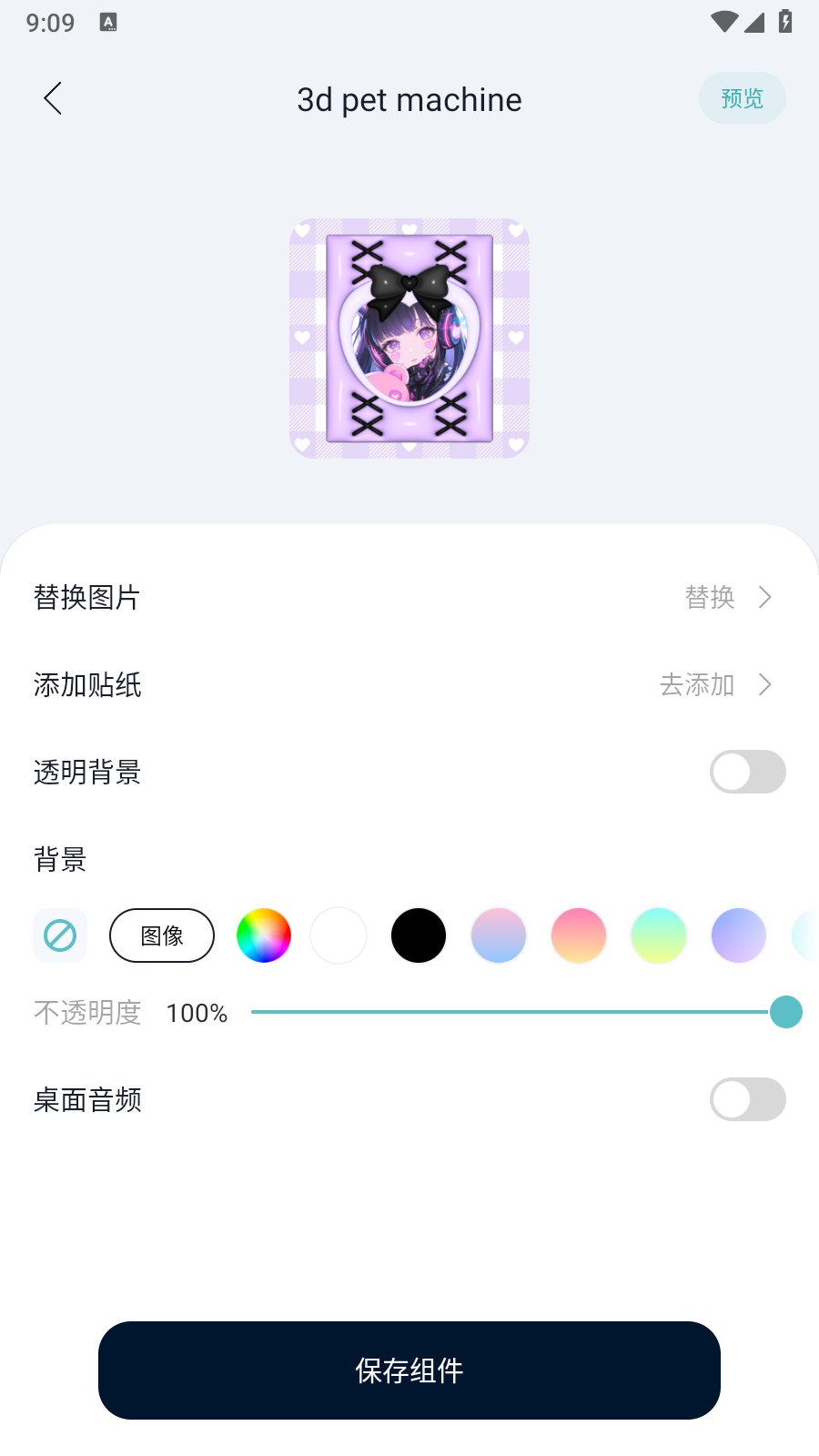Tap the back arrow at top left

[x=52, y=98]
